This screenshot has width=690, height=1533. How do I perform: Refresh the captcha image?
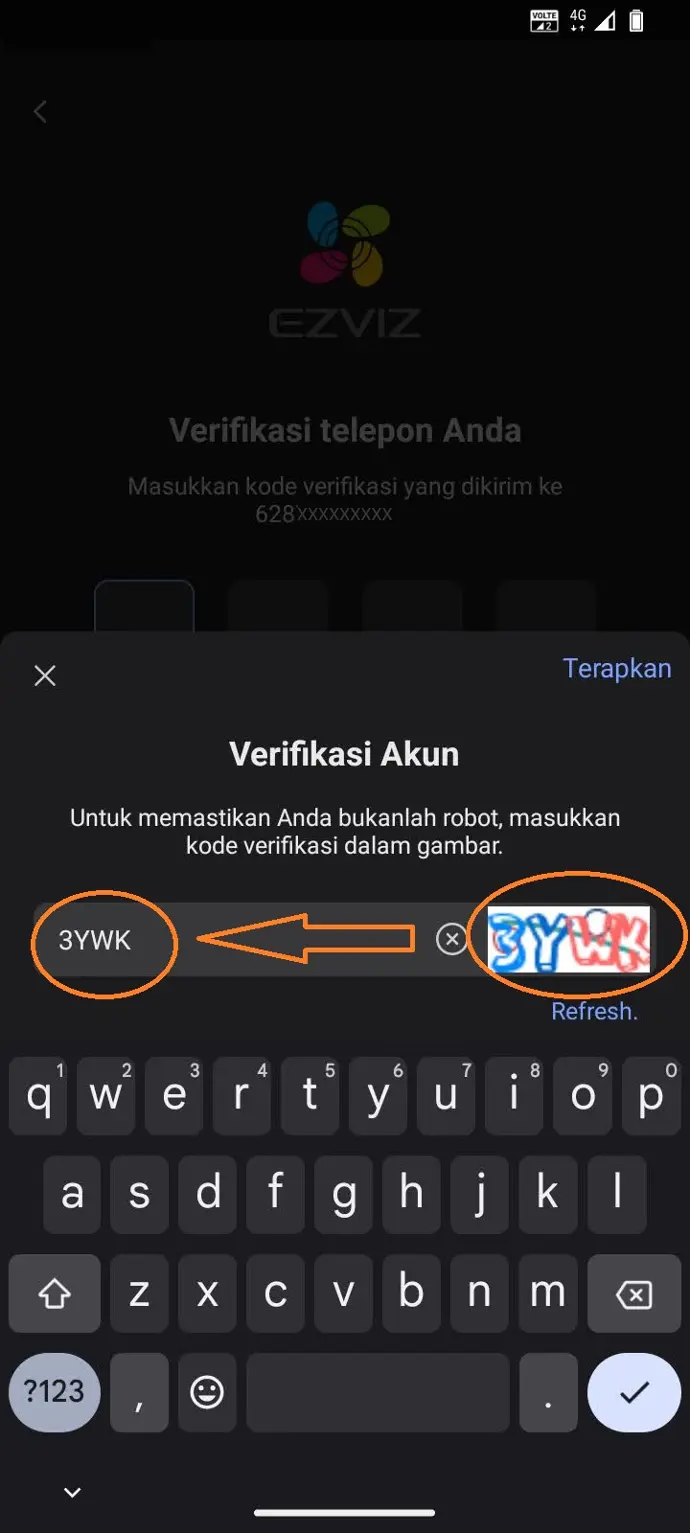(x=594, y=1011)
